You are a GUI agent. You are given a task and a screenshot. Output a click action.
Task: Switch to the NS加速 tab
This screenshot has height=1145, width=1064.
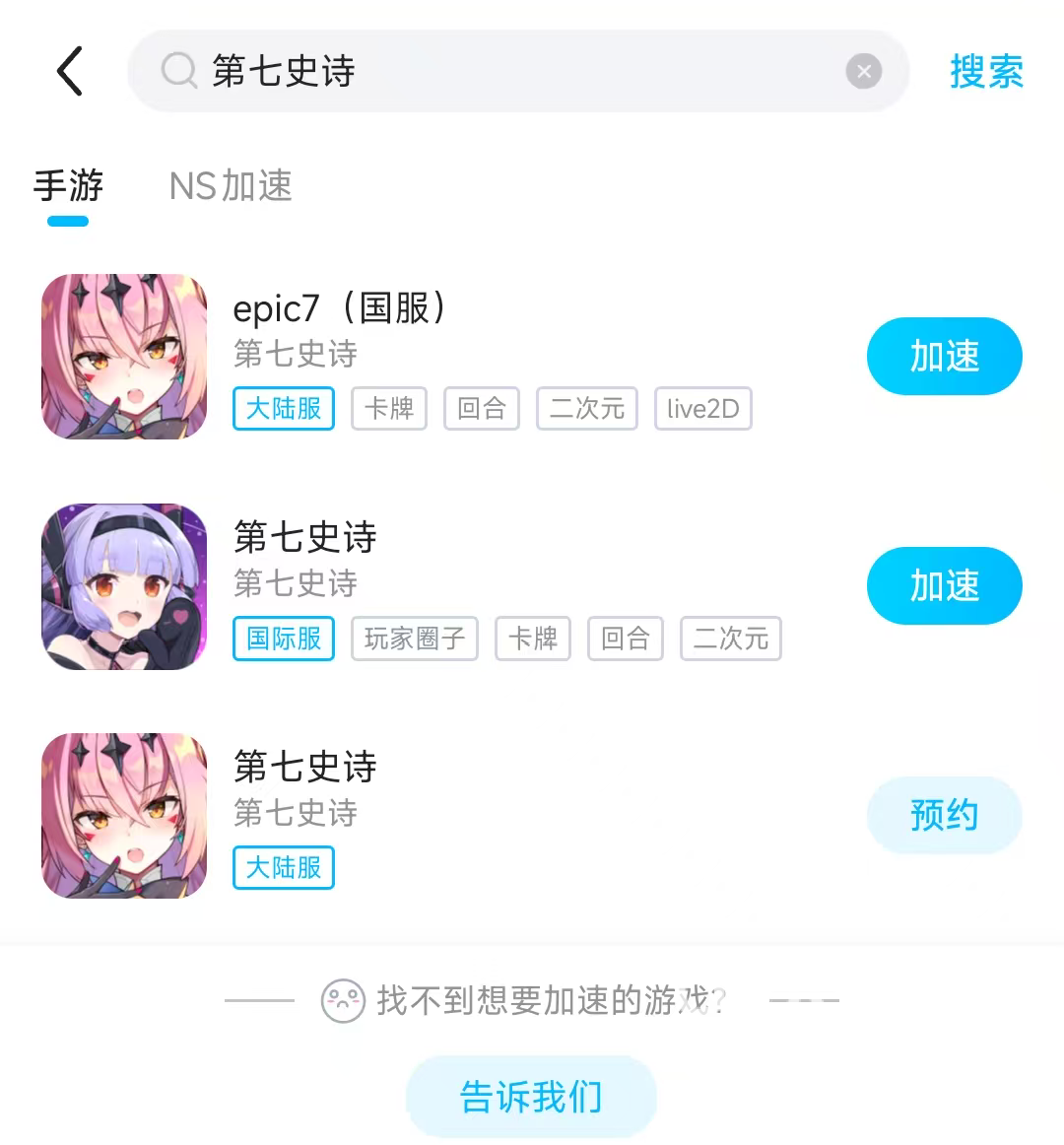click(231, 186)
